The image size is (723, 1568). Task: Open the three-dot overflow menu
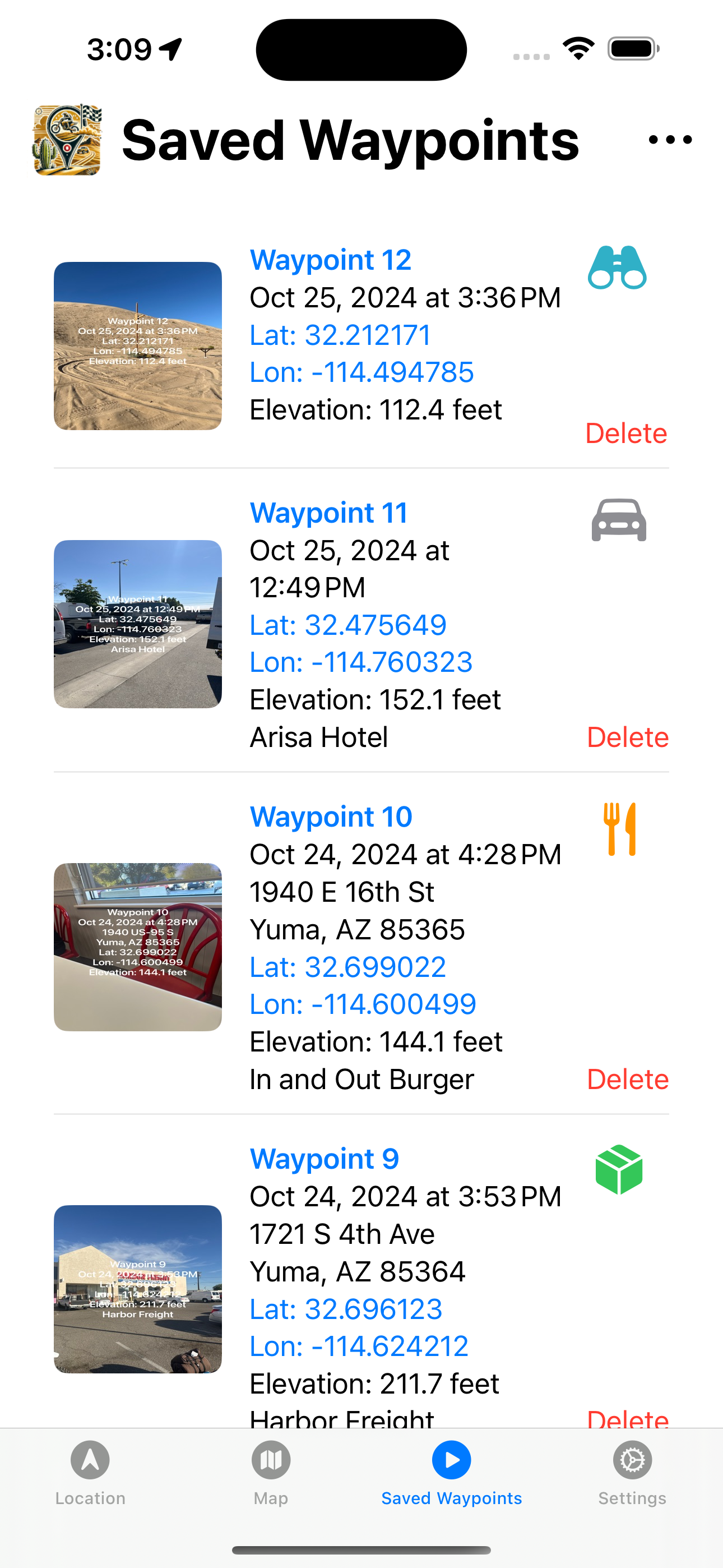[670, 140]
